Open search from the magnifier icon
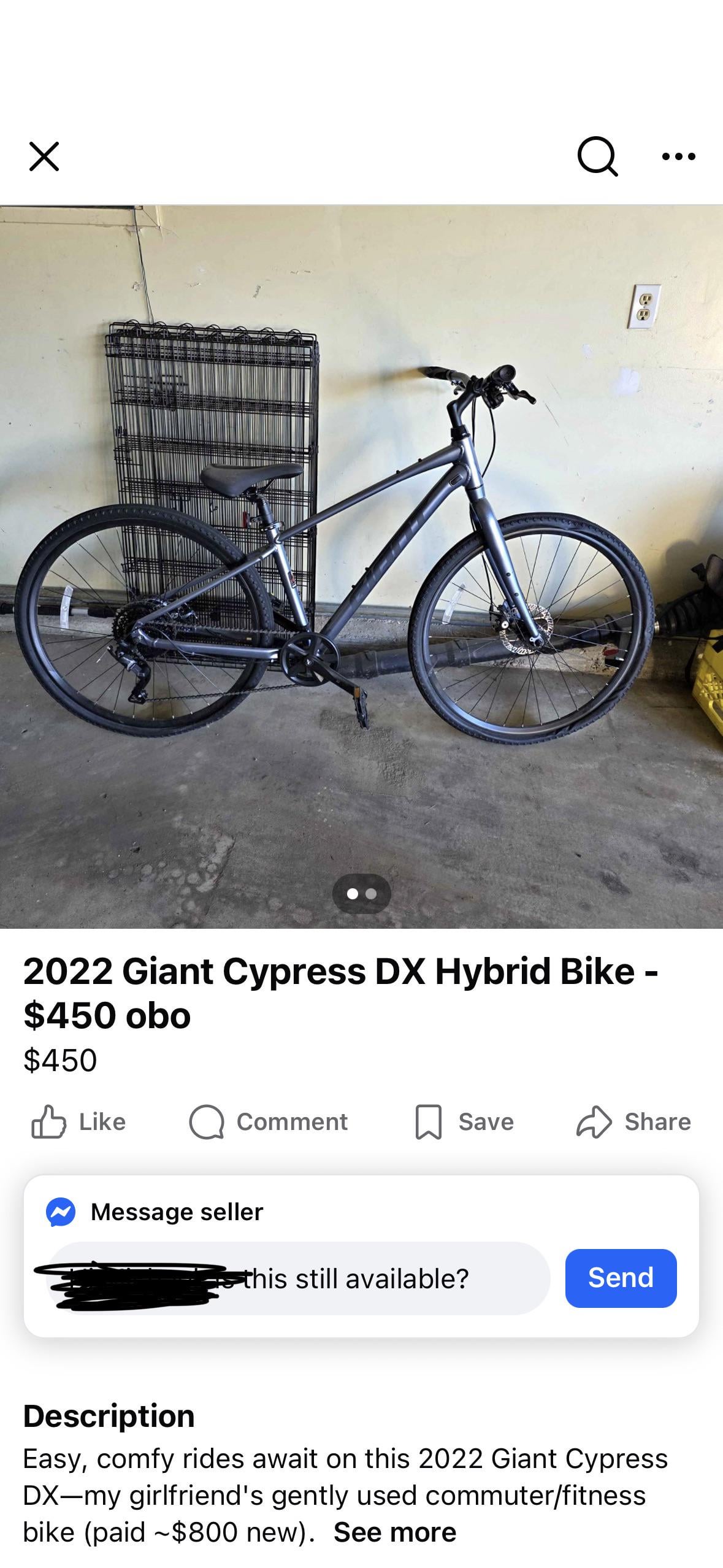 coord(597,156)
